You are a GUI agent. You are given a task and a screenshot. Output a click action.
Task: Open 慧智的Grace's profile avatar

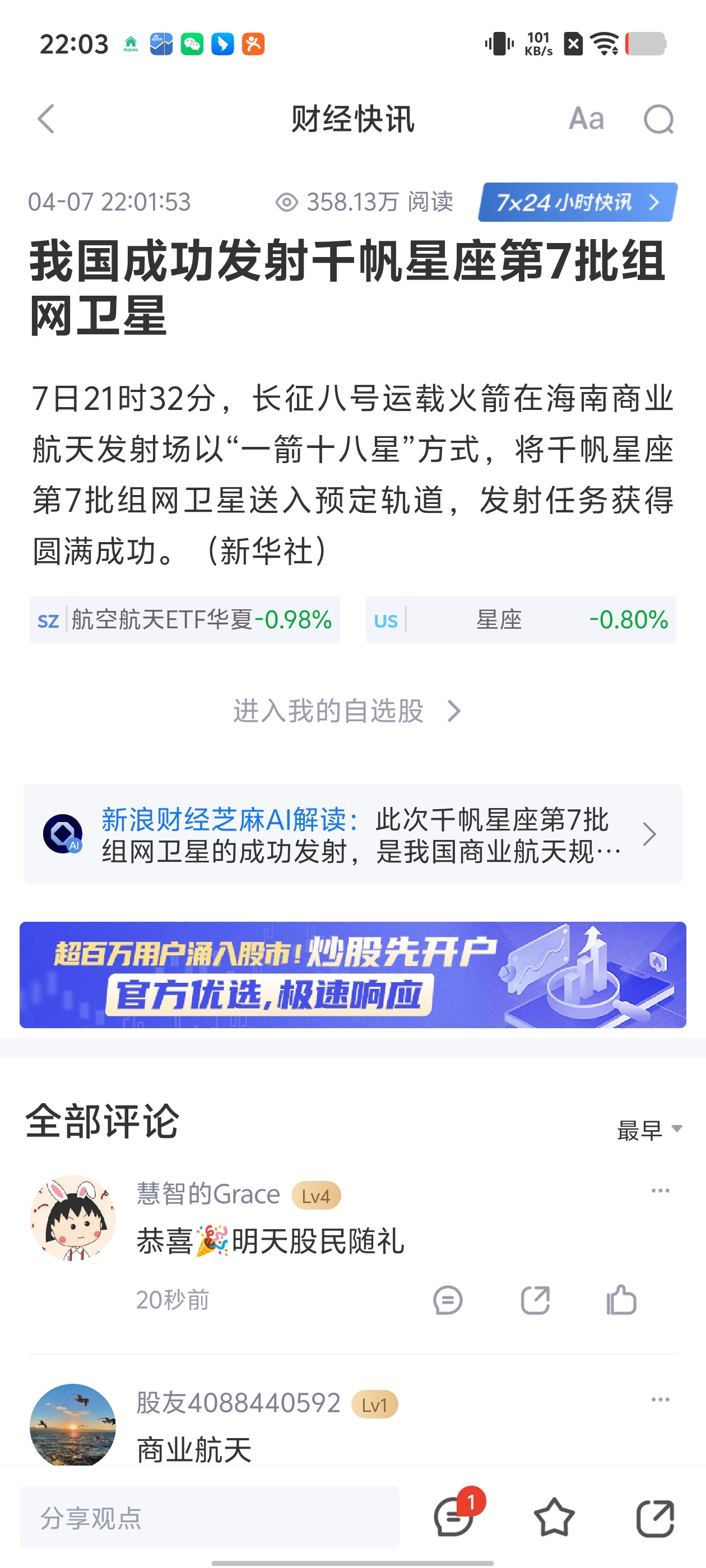[x=72, y=1217]
